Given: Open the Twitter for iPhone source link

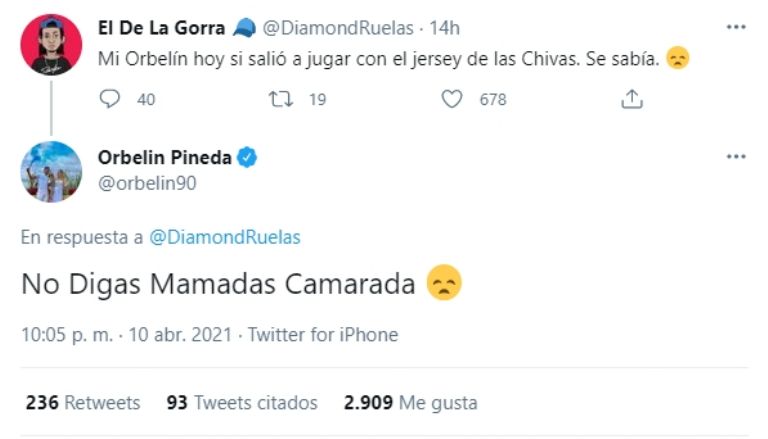Looking at the screenshot, I should 322,335.
